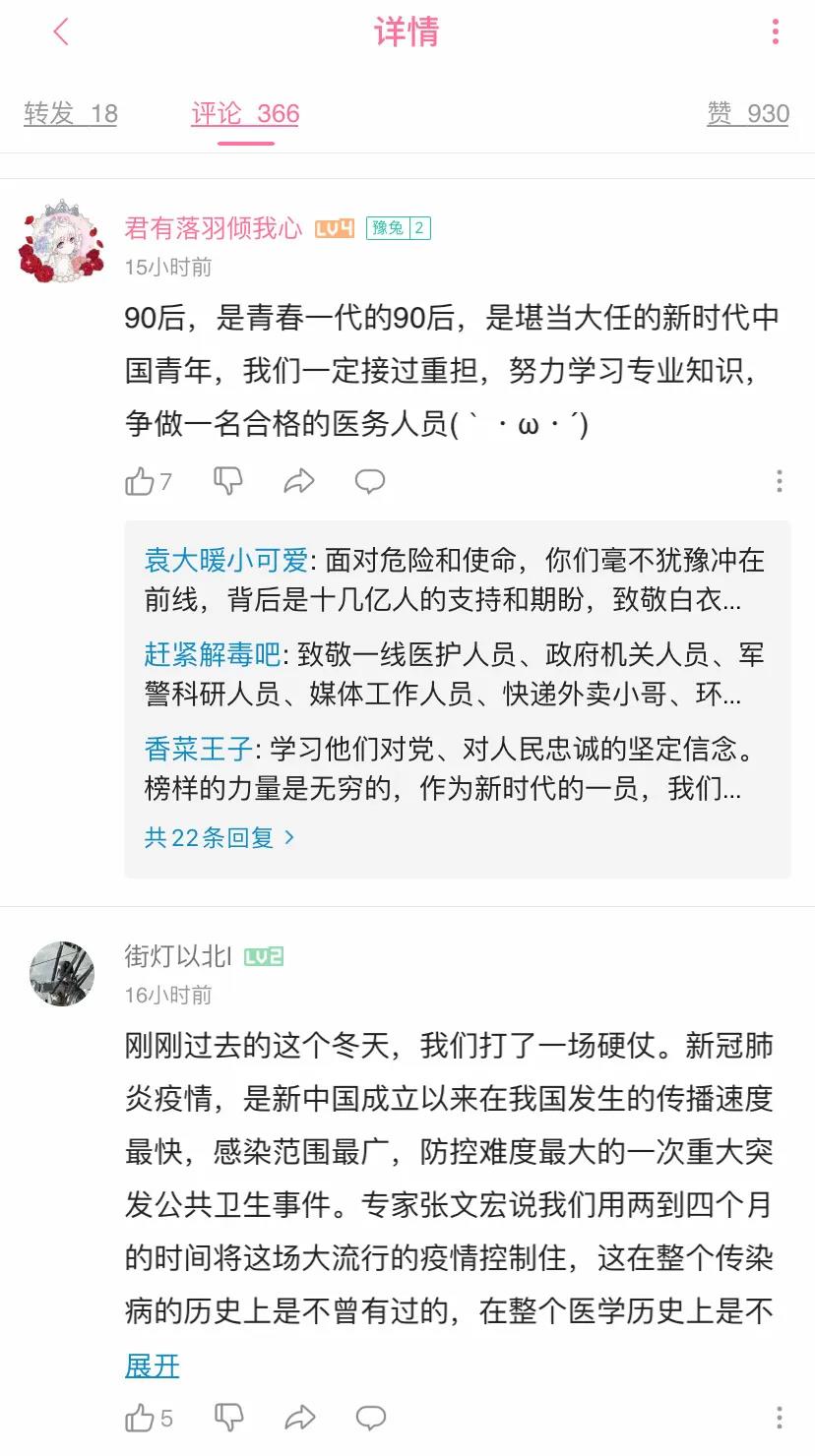Open 君有落羽倾我心's profile avatar

point(62,241)
